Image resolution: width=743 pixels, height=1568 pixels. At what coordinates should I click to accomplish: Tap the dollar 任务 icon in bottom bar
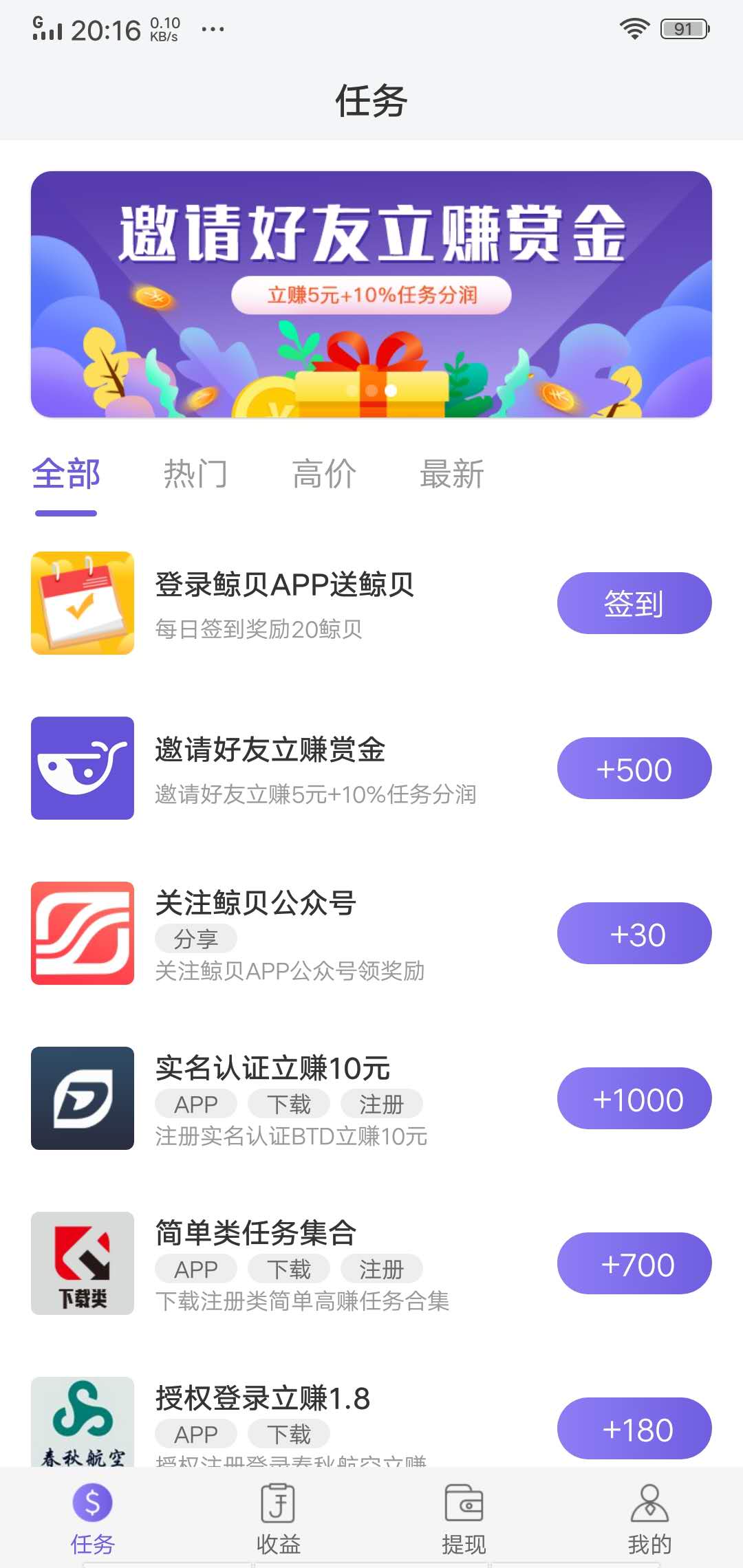pos(91,1503)
